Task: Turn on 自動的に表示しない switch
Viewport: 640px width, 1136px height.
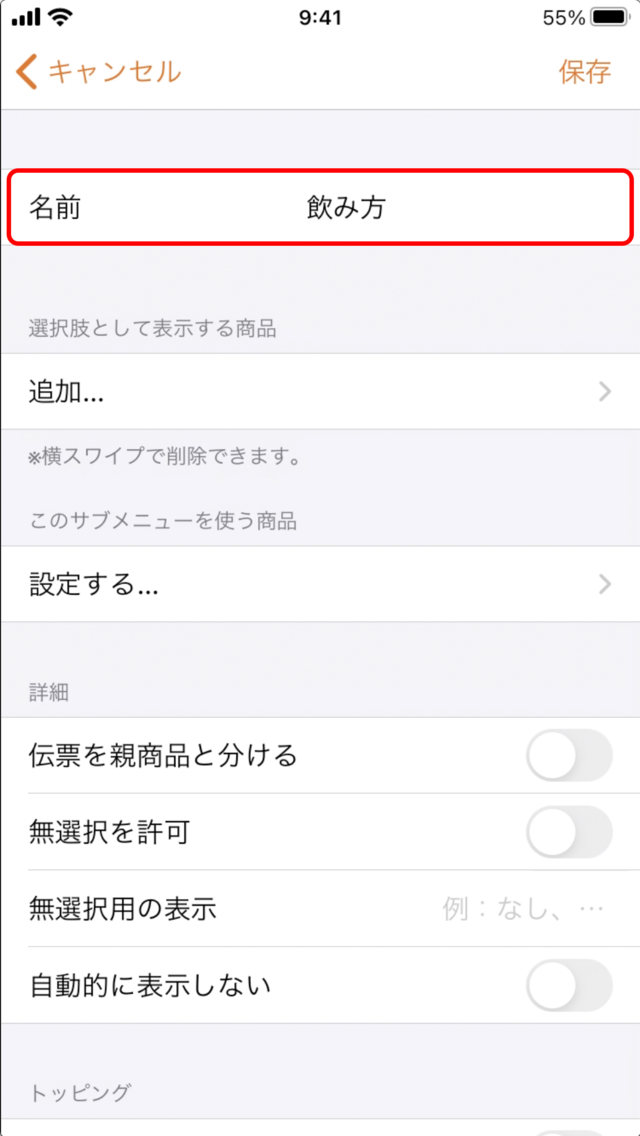Action: pos(569,985)
